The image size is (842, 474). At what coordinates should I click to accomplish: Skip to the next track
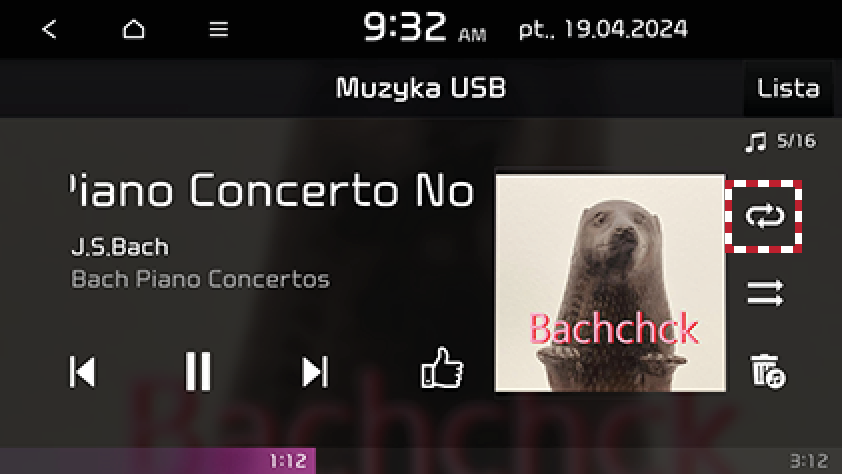[315, 371]
